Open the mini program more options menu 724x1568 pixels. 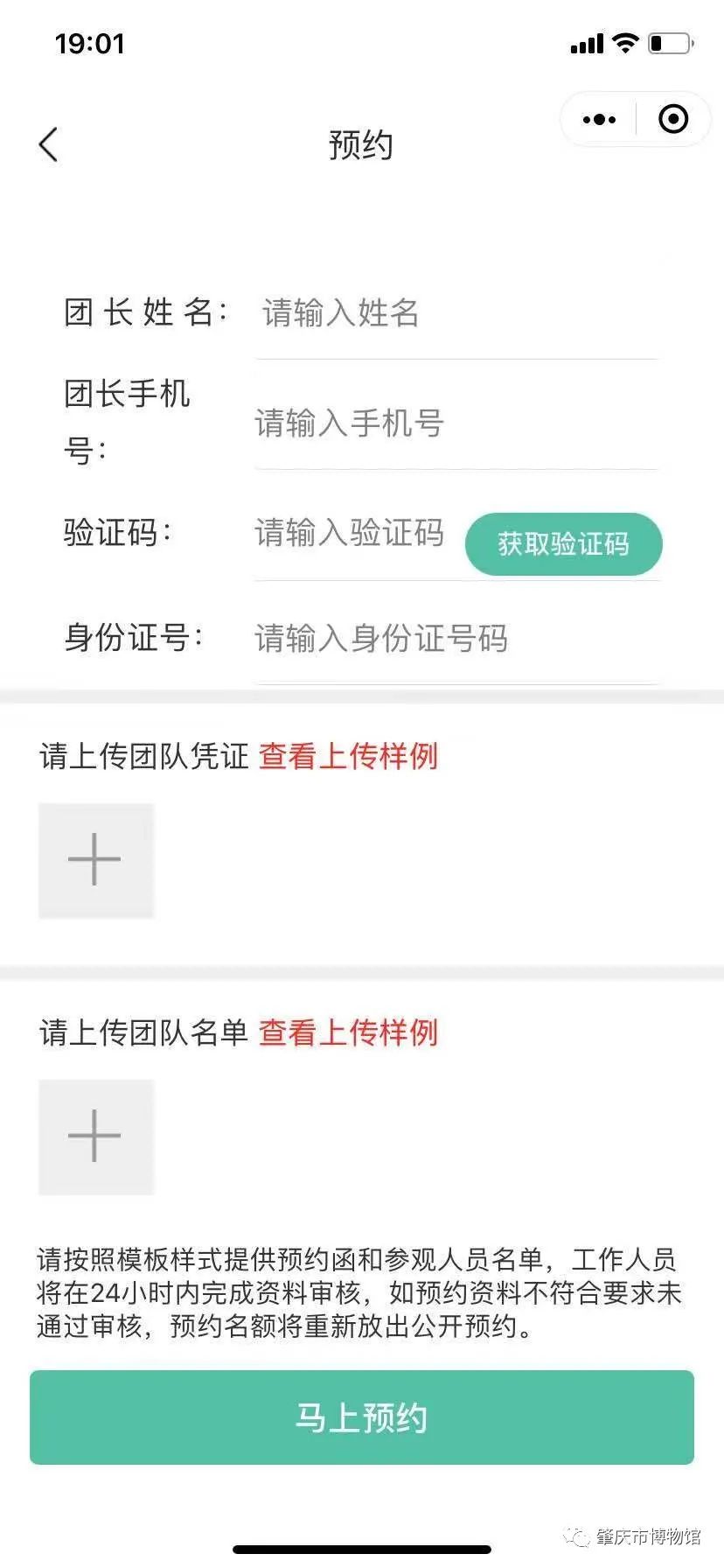[599, 120]
